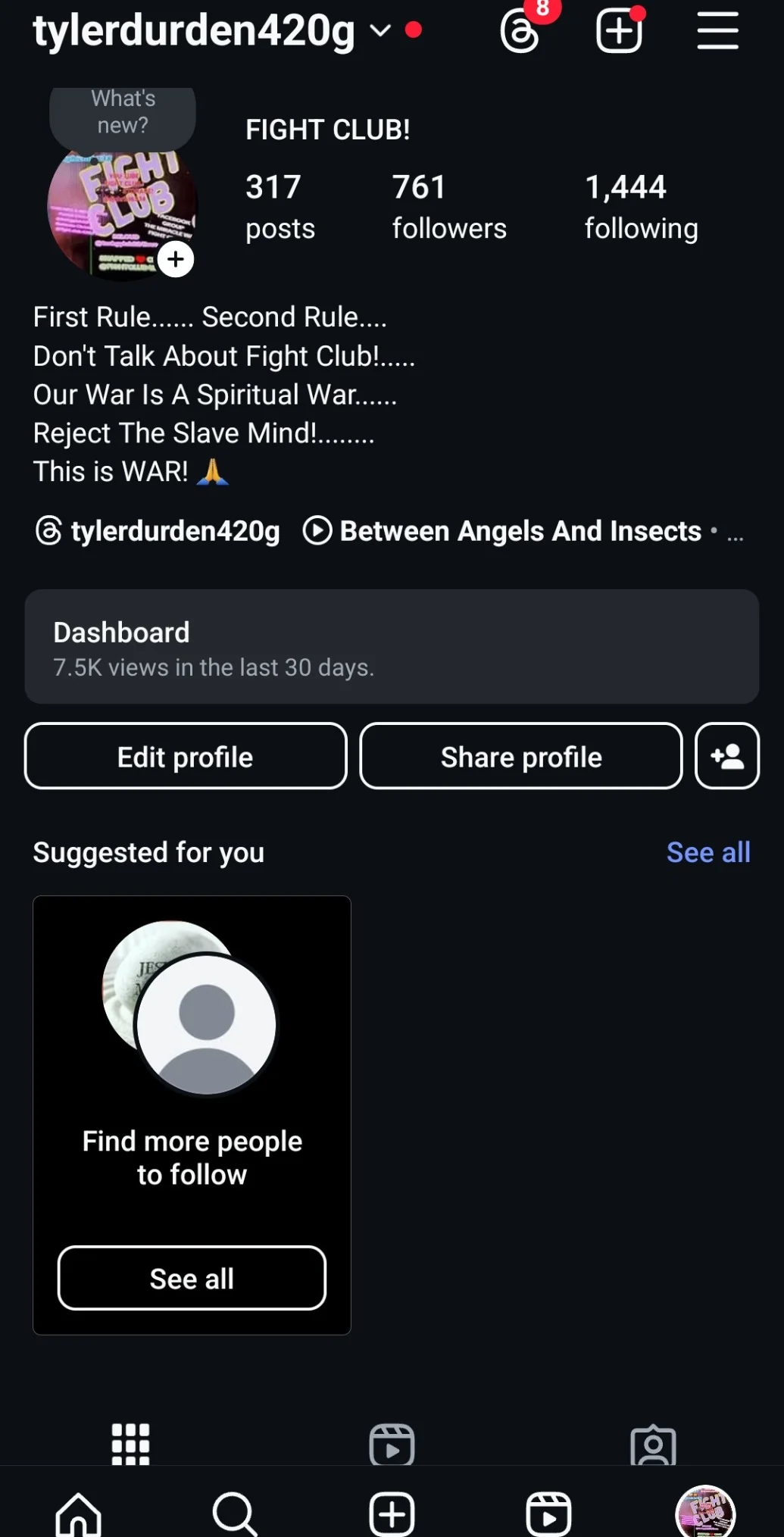
Task: Tap the blue See all link
Action: coord(707,852)
